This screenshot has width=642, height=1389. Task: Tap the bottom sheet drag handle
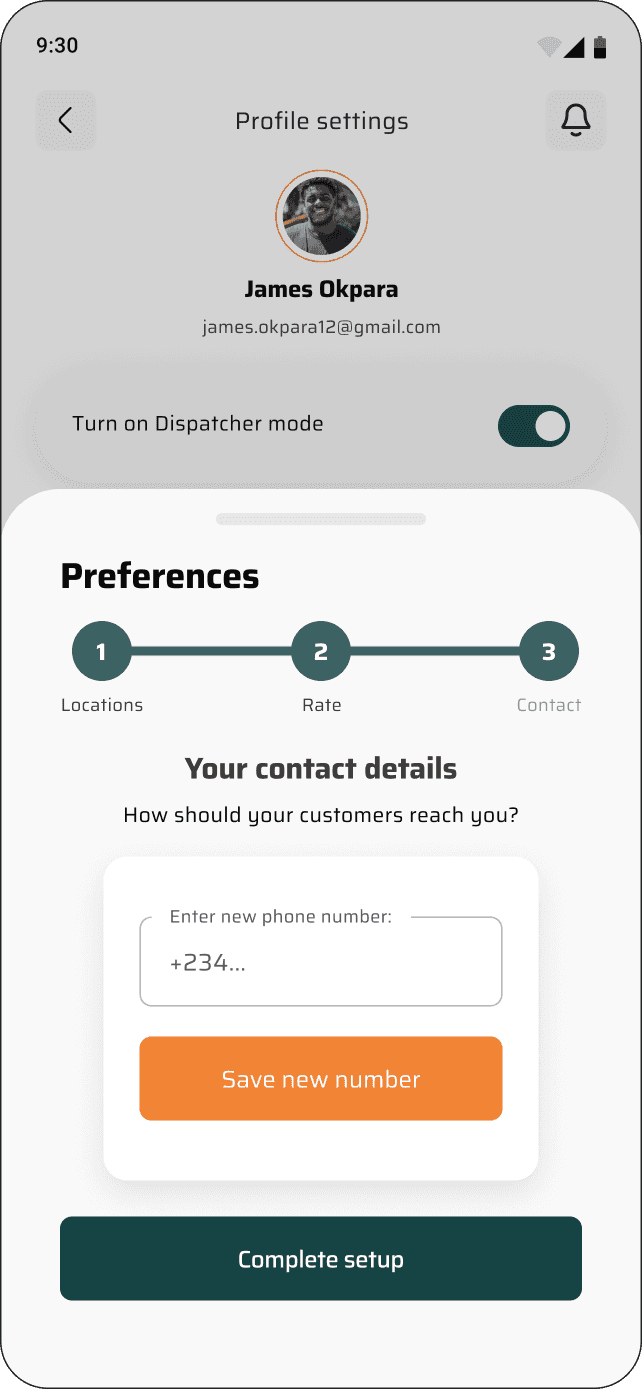(x=321, y=519)
